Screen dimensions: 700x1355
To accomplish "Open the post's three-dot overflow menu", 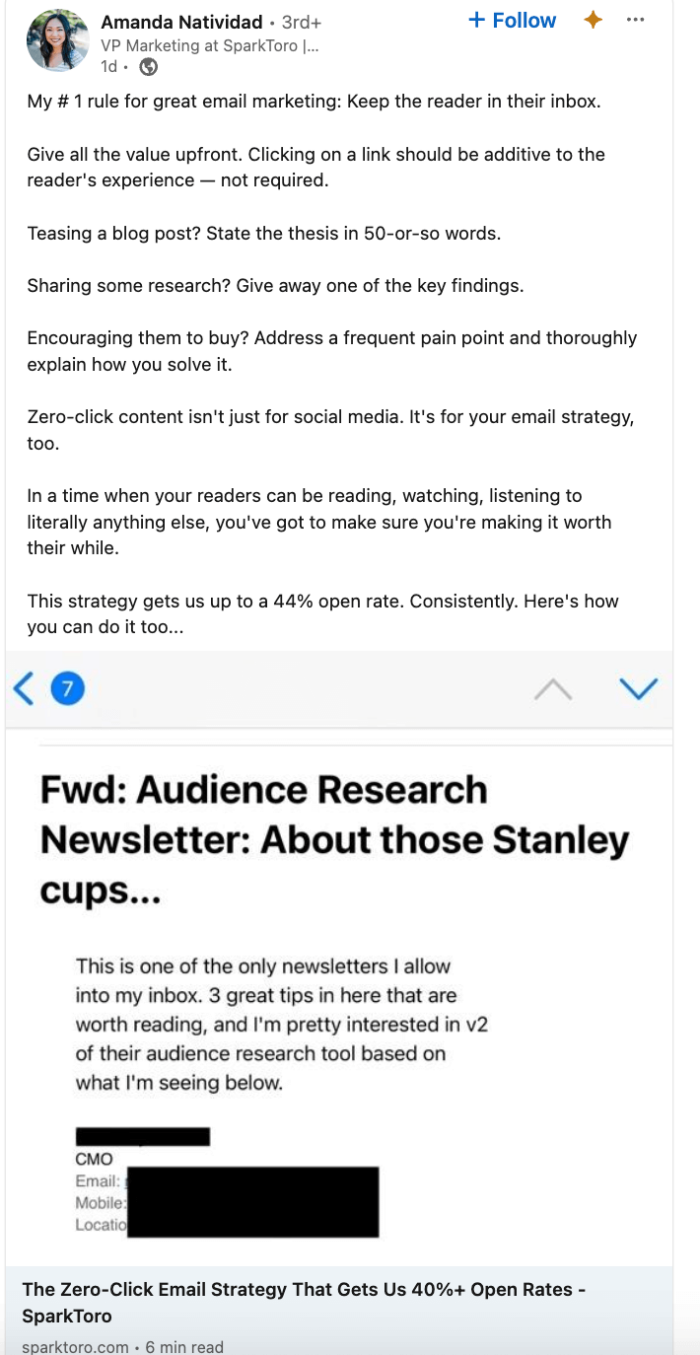I will pos(635,20).
